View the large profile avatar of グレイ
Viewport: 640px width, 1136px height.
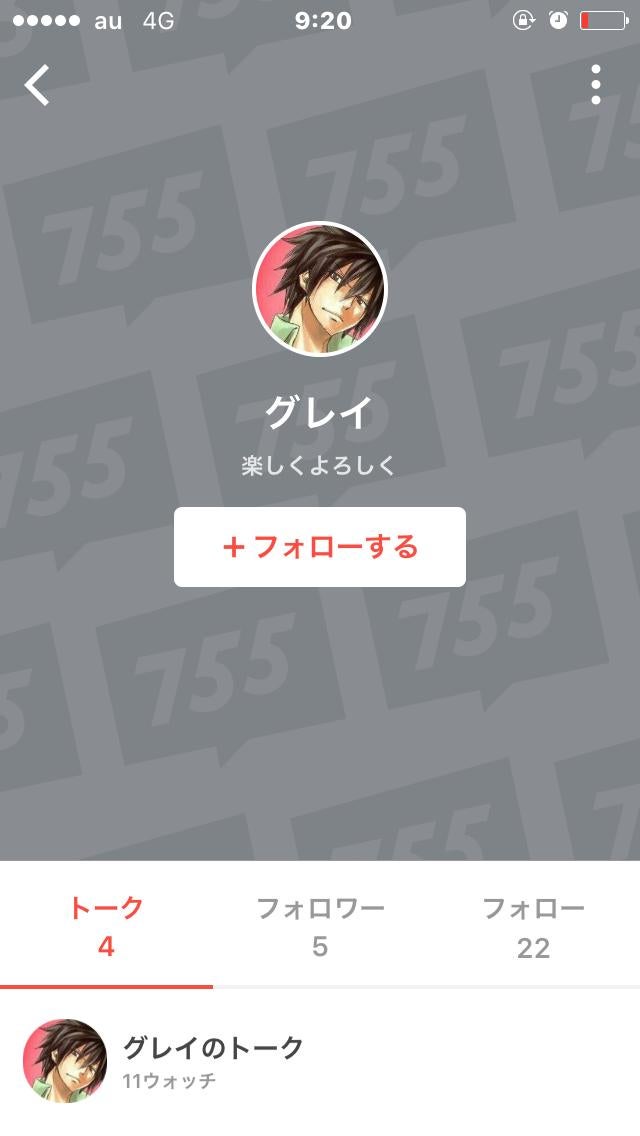(x=320, y=290)
